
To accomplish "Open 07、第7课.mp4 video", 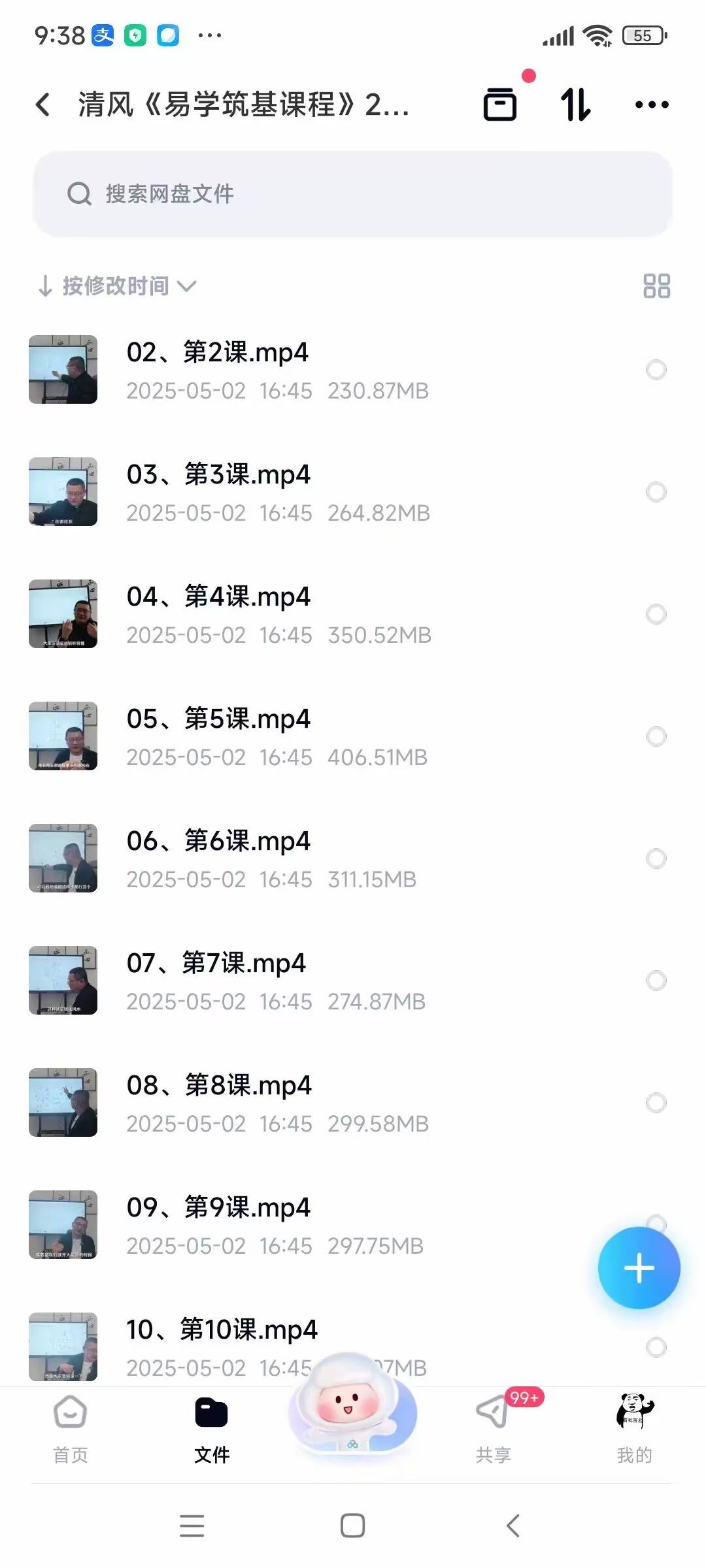I will point(216,964).
